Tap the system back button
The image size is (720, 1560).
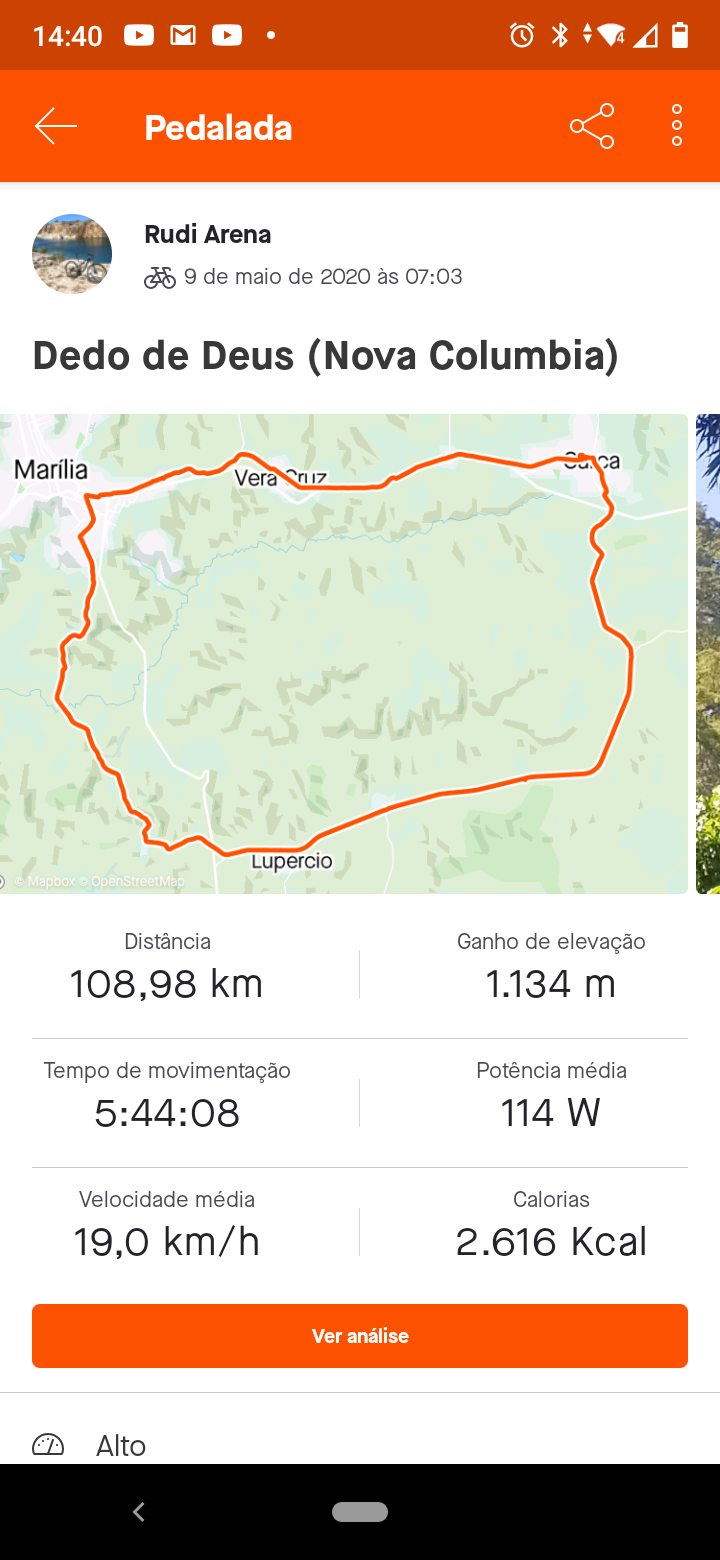[x=139, y=1512]
